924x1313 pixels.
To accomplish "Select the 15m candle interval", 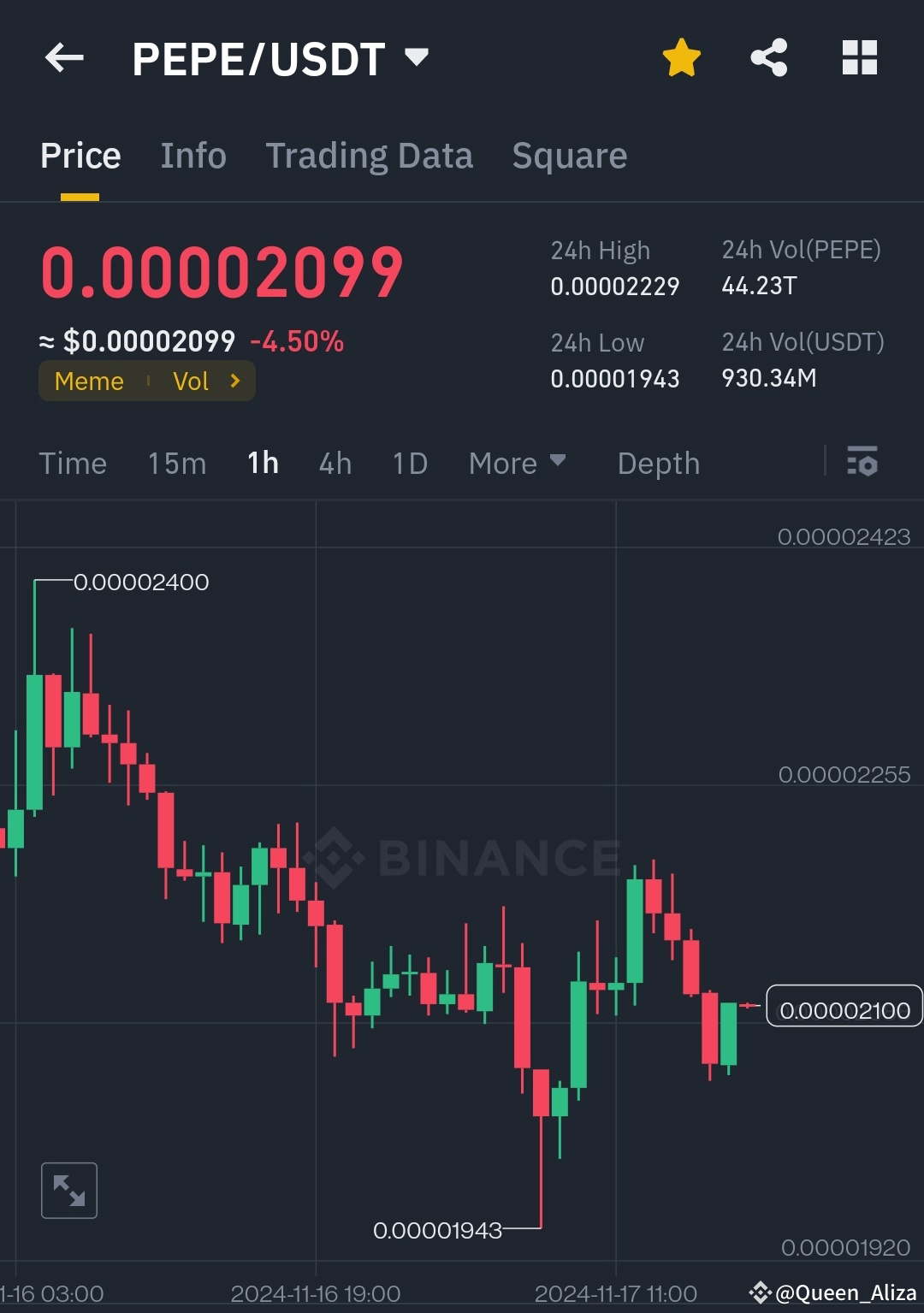I will [176, 463].
